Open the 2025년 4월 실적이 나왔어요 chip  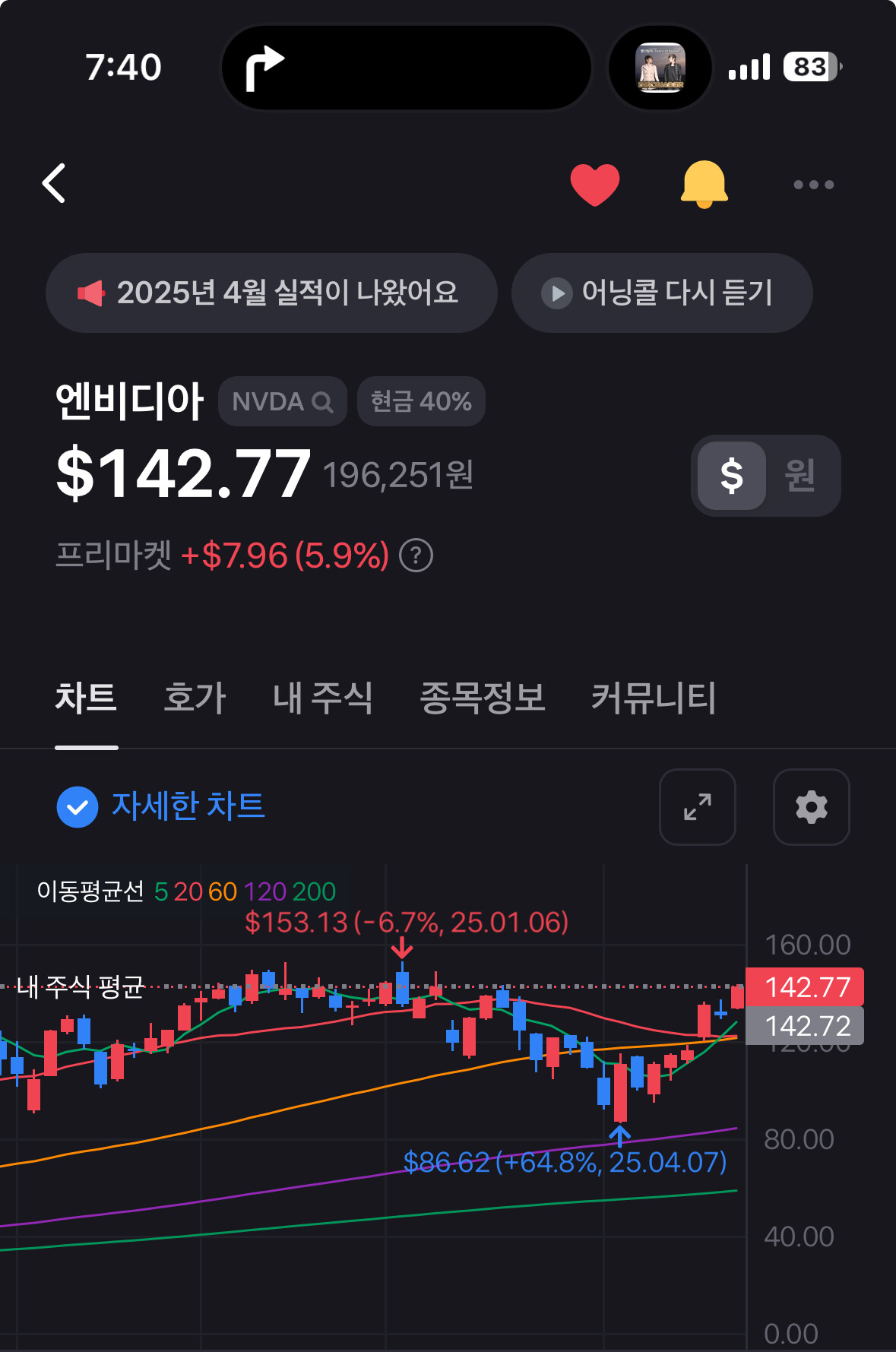coord(271,293)
